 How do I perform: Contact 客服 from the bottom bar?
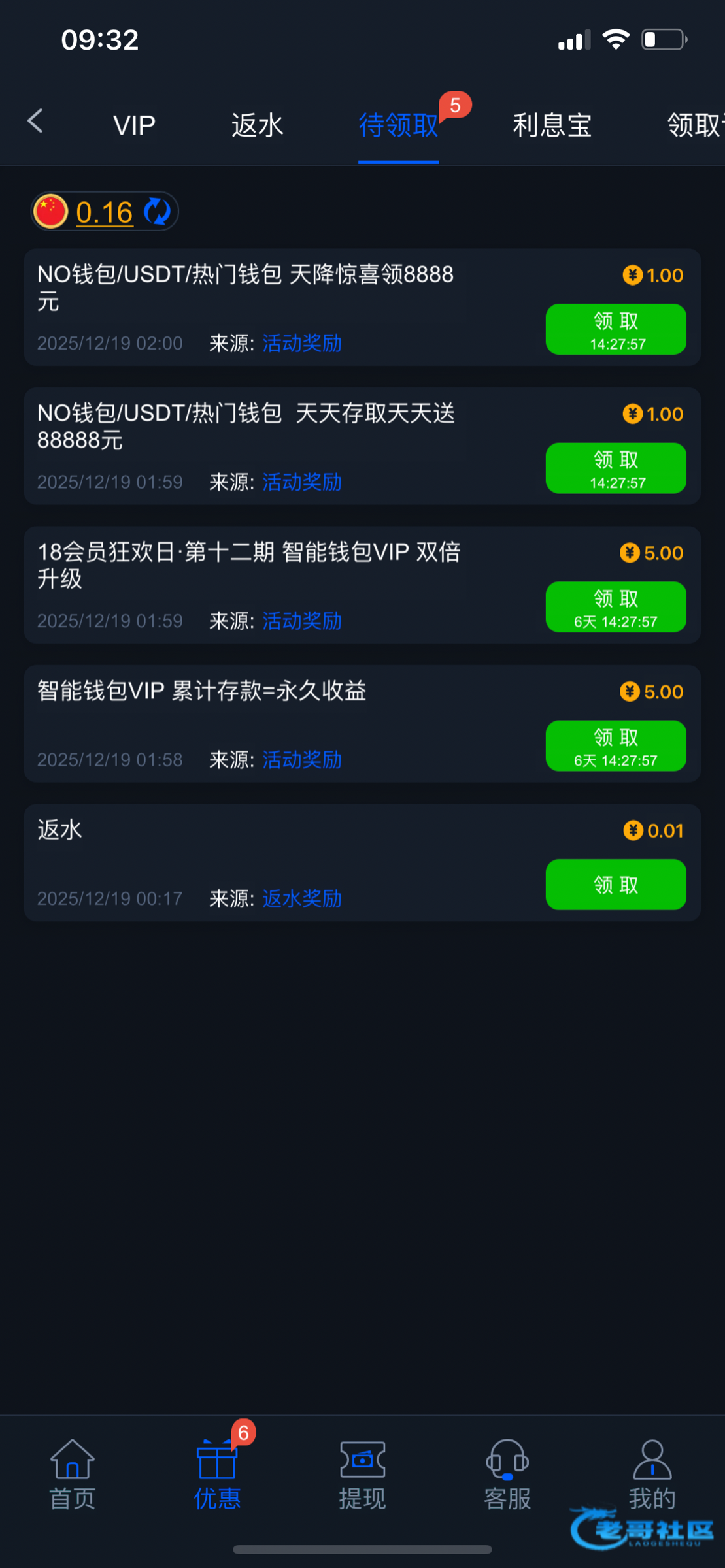(507, 1475)
